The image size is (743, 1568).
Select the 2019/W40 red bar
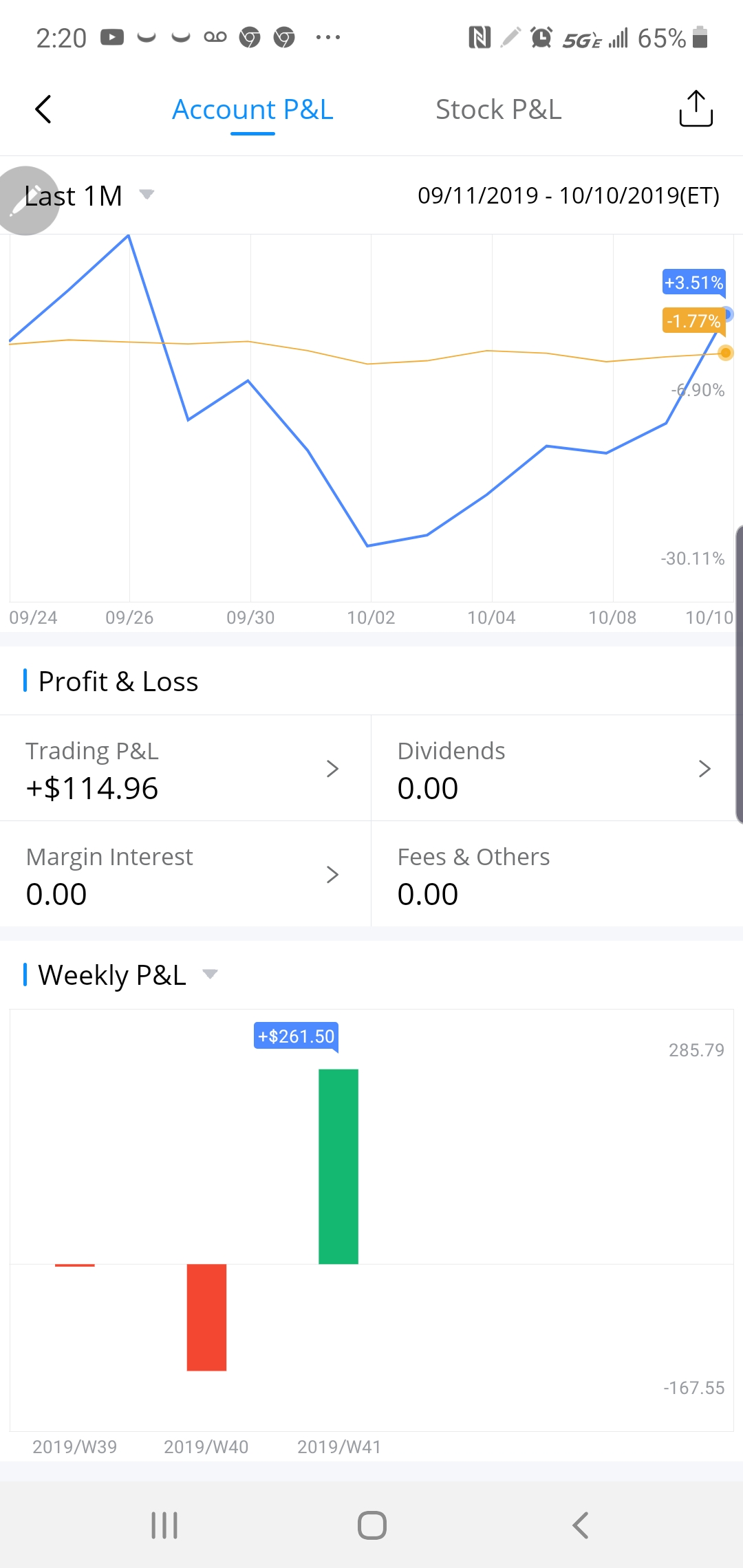coord(206,1317)
